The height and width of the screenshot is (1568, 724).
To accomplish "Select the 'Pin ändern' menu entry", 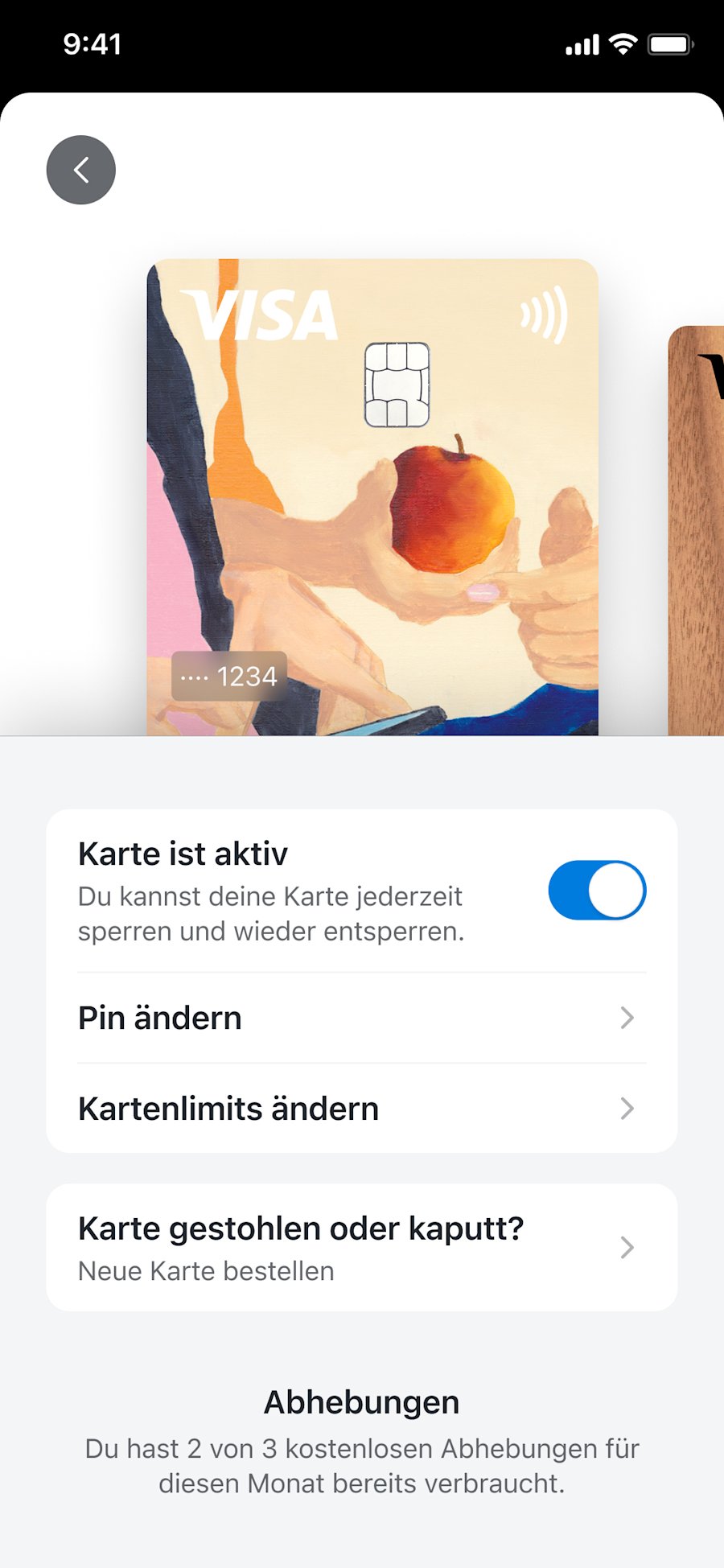I will 159,1017.
